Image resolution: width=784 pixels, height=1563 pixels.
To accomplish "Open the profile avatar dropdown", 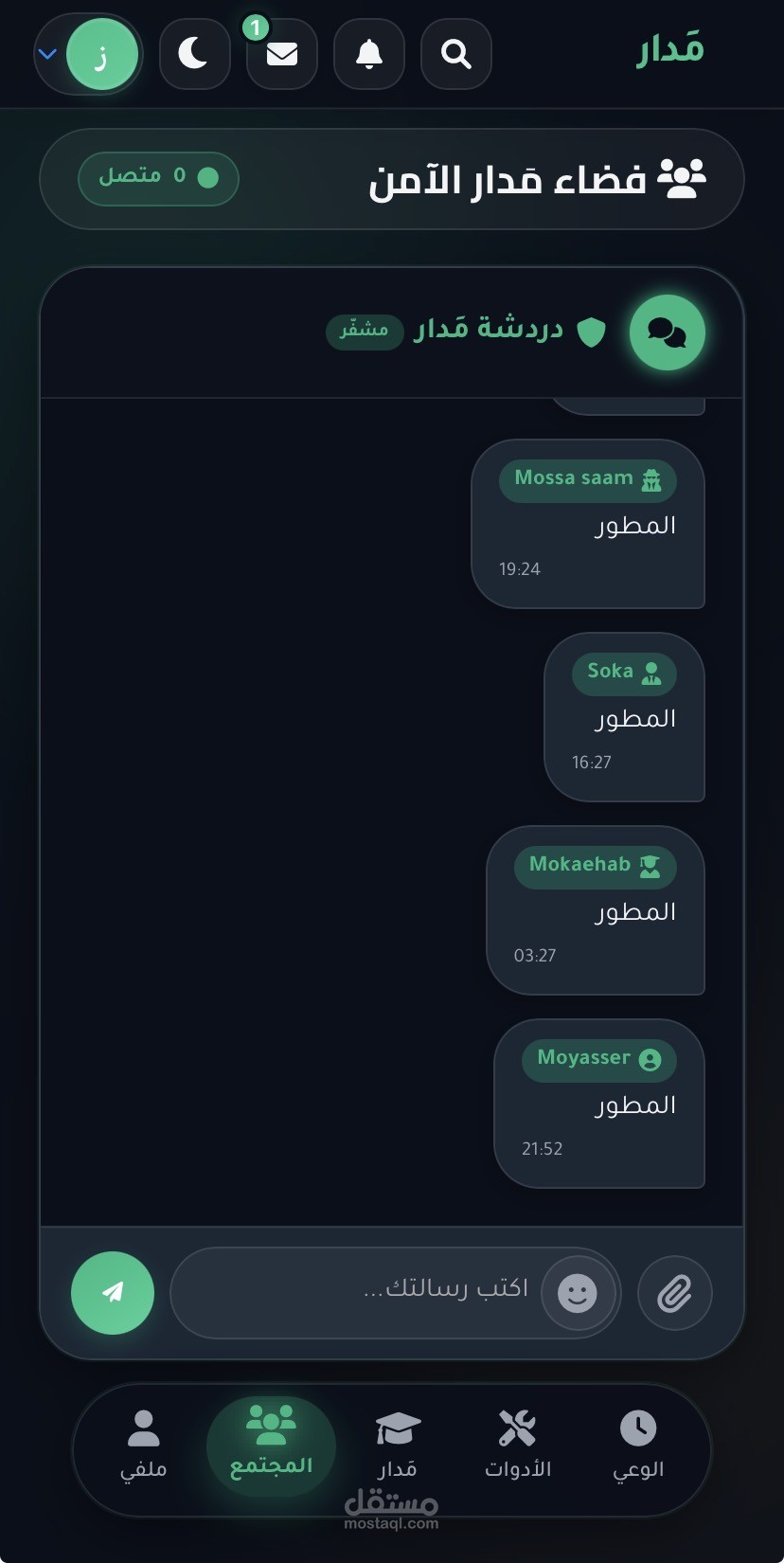I will (x=88, y=55).
